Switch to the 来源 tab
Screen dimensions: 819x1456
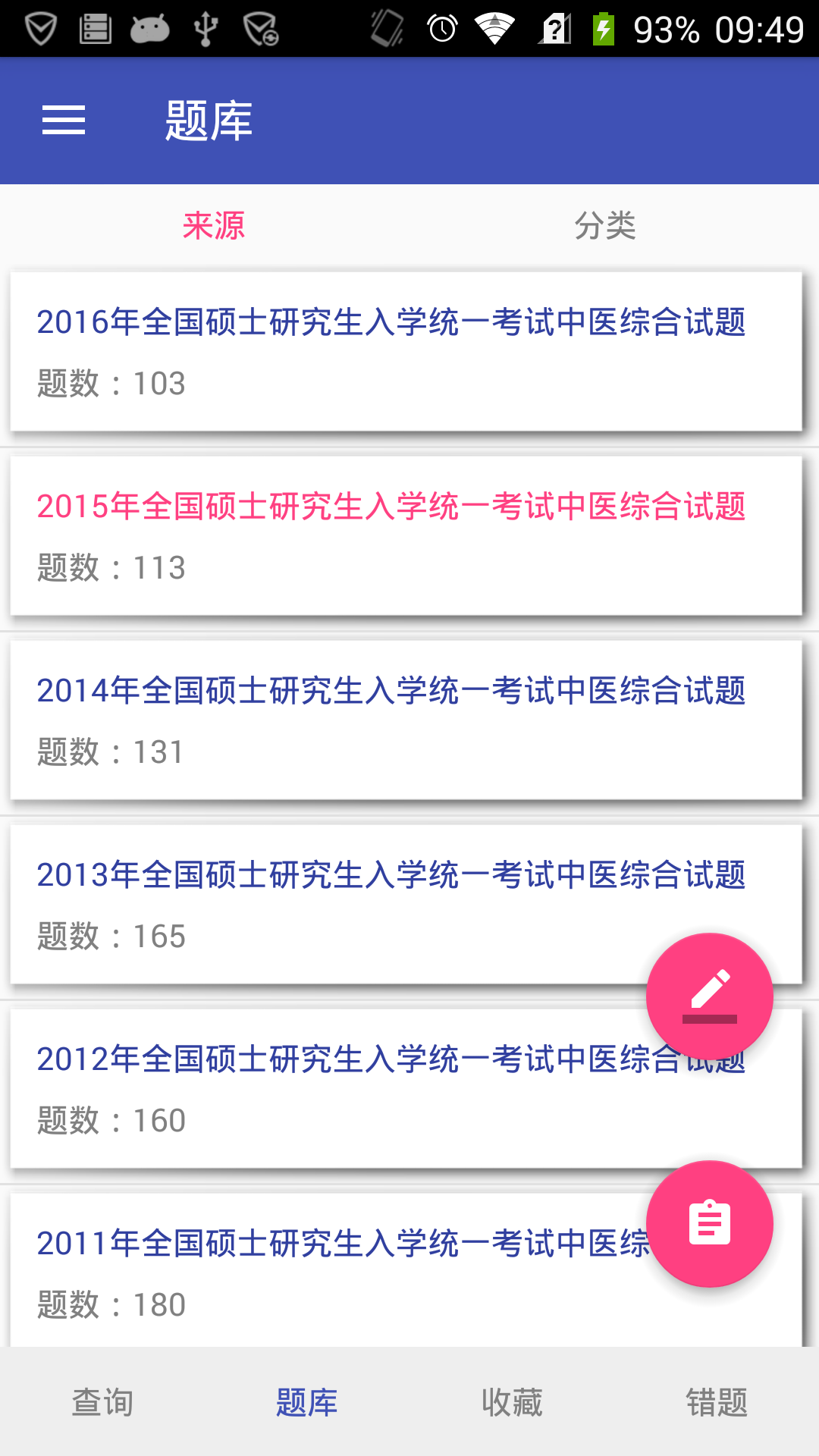(x=213, y=225)
